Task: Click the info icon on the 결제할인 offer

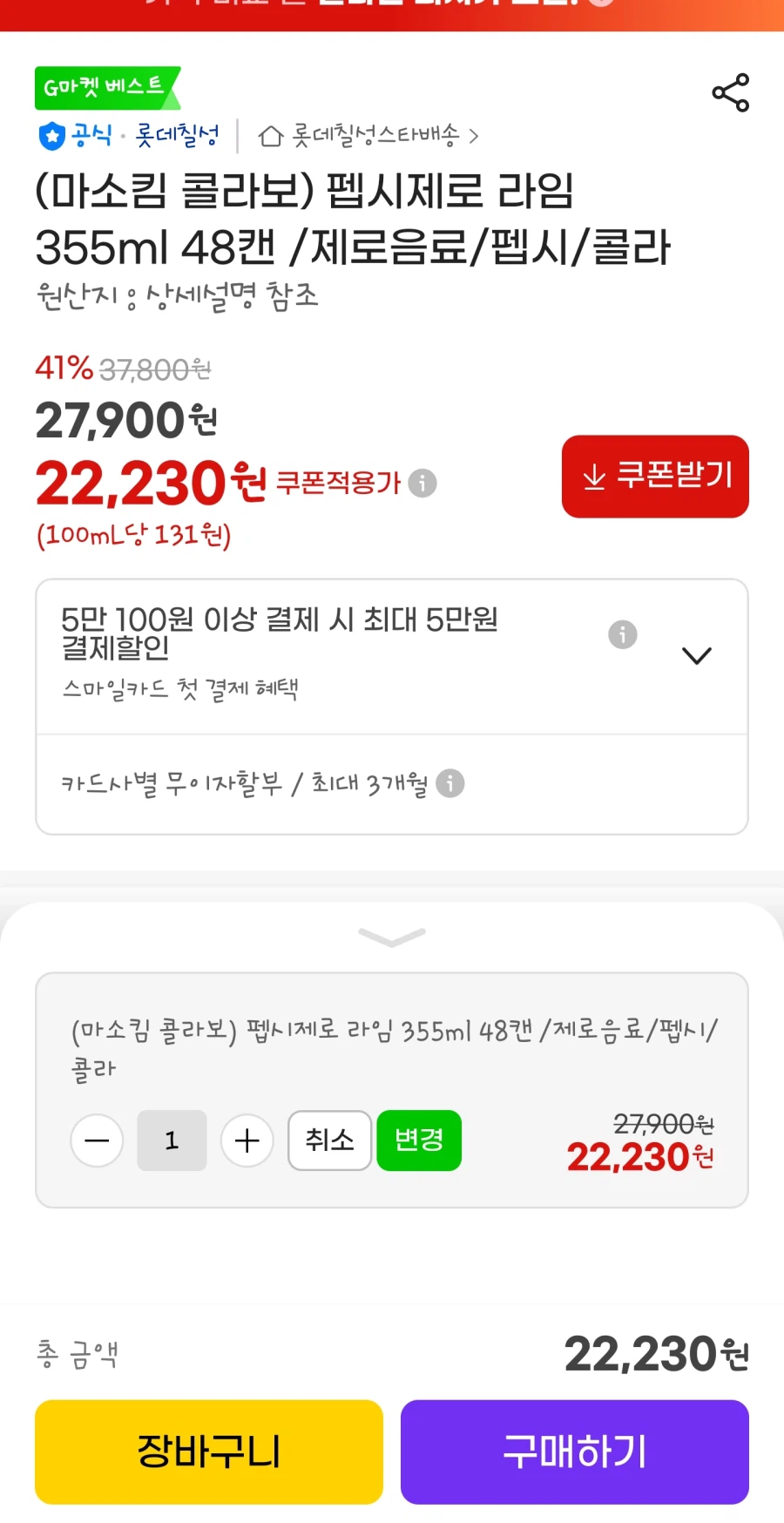Action: tap(622, 634)
